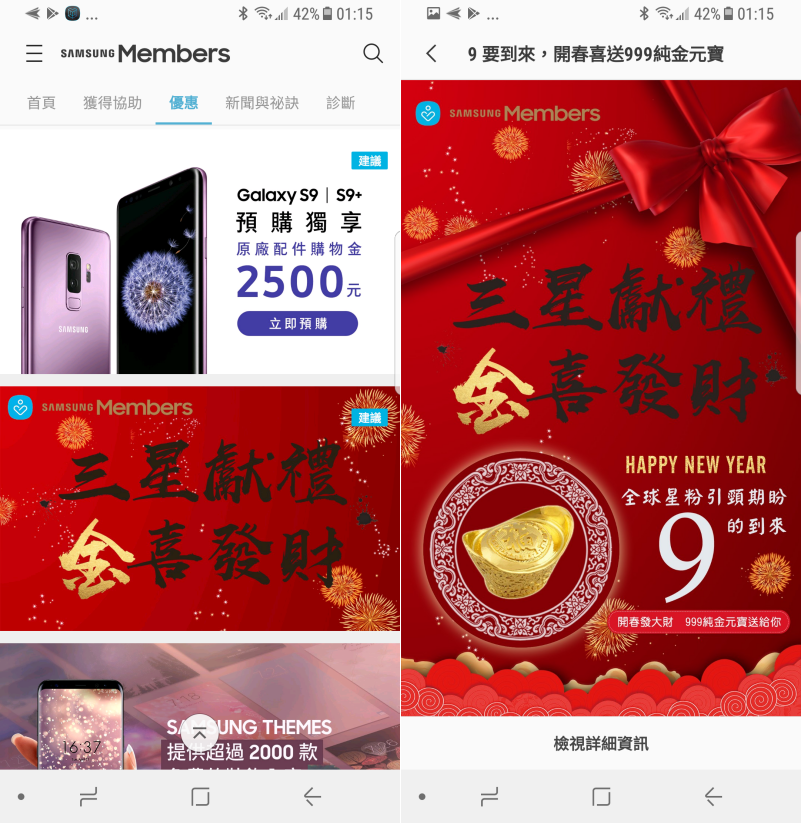Go back from the 999純金元寶 article

[431, 54]
